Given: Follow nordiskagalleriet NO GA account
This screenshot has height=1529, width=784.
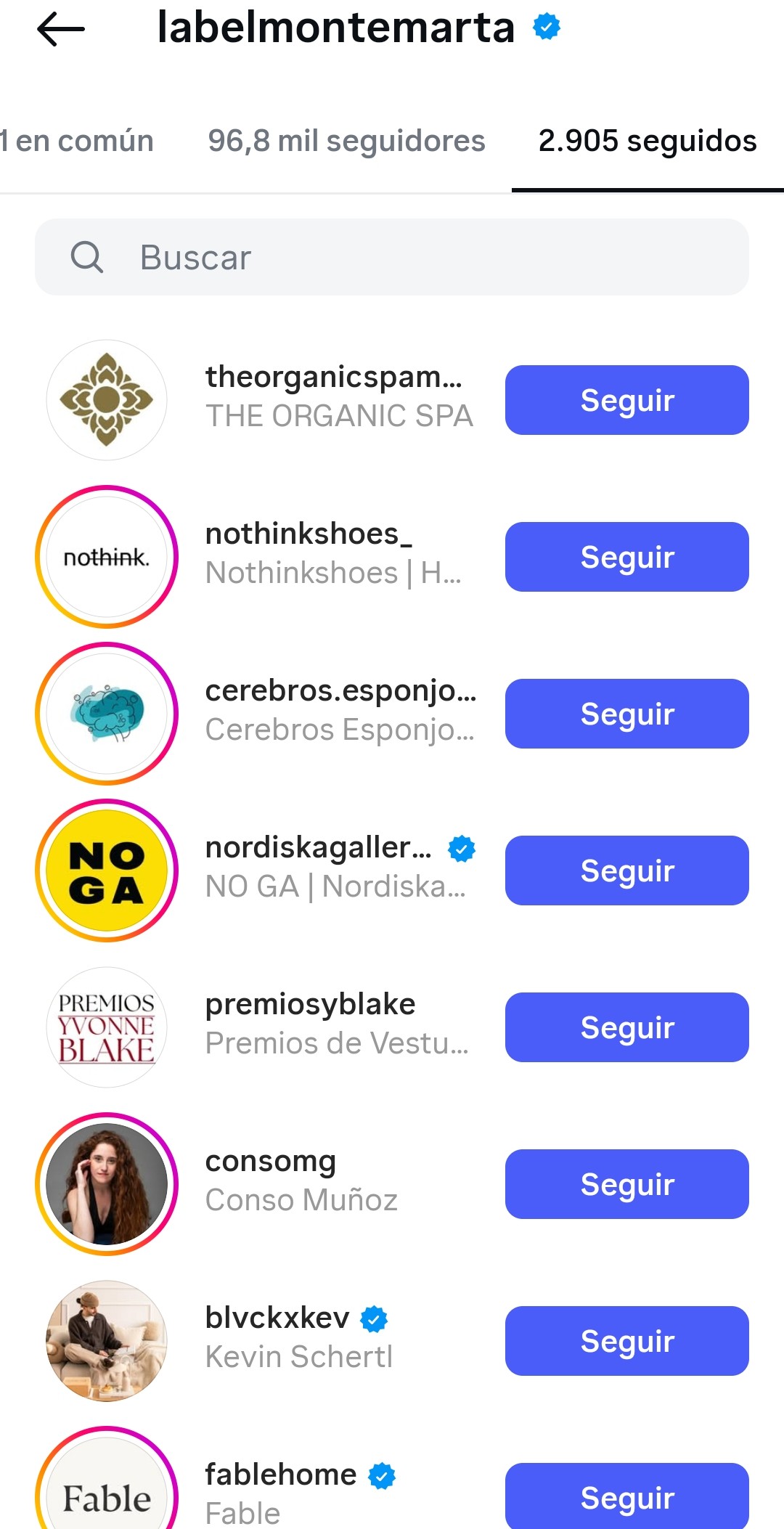Looking at the screenshot, I should tap(626, 870).
